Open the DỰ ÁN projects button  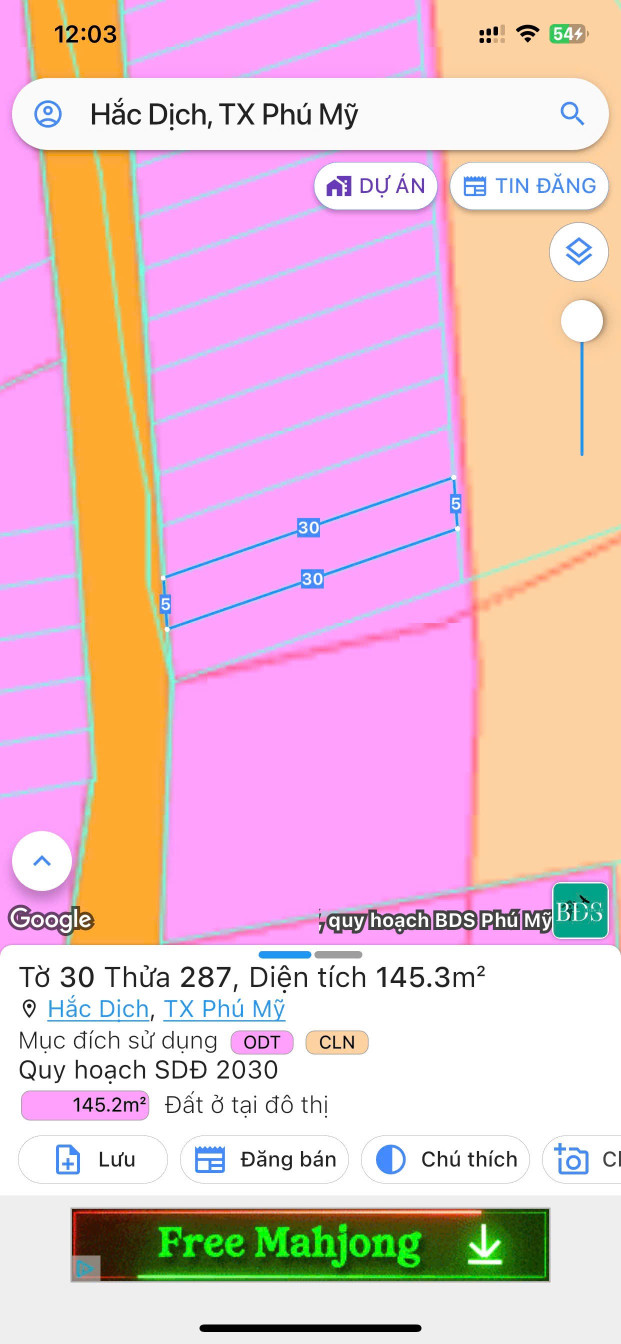376,186
